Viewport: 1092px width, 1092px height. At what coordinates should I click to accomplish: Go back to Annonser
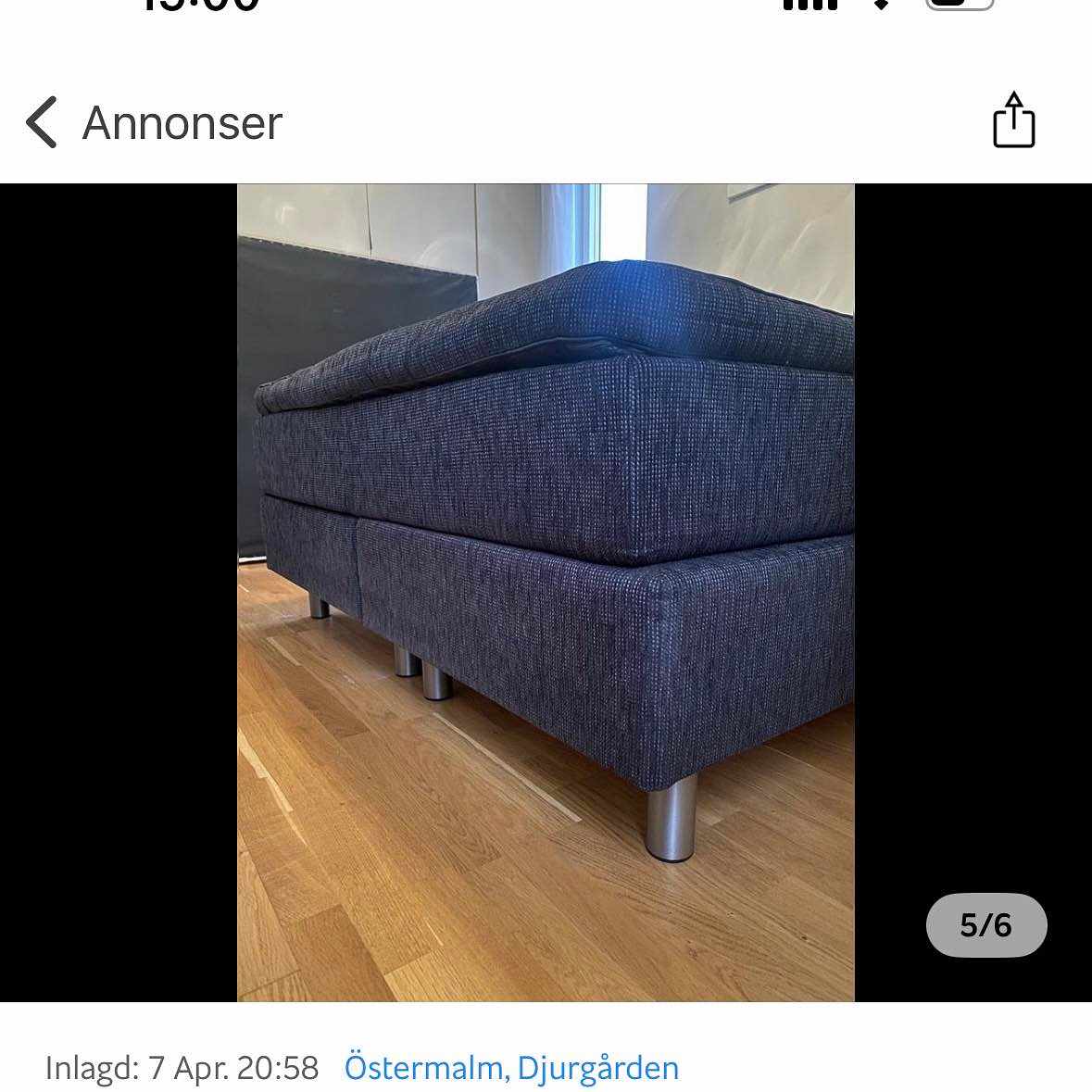click(153, 123)
